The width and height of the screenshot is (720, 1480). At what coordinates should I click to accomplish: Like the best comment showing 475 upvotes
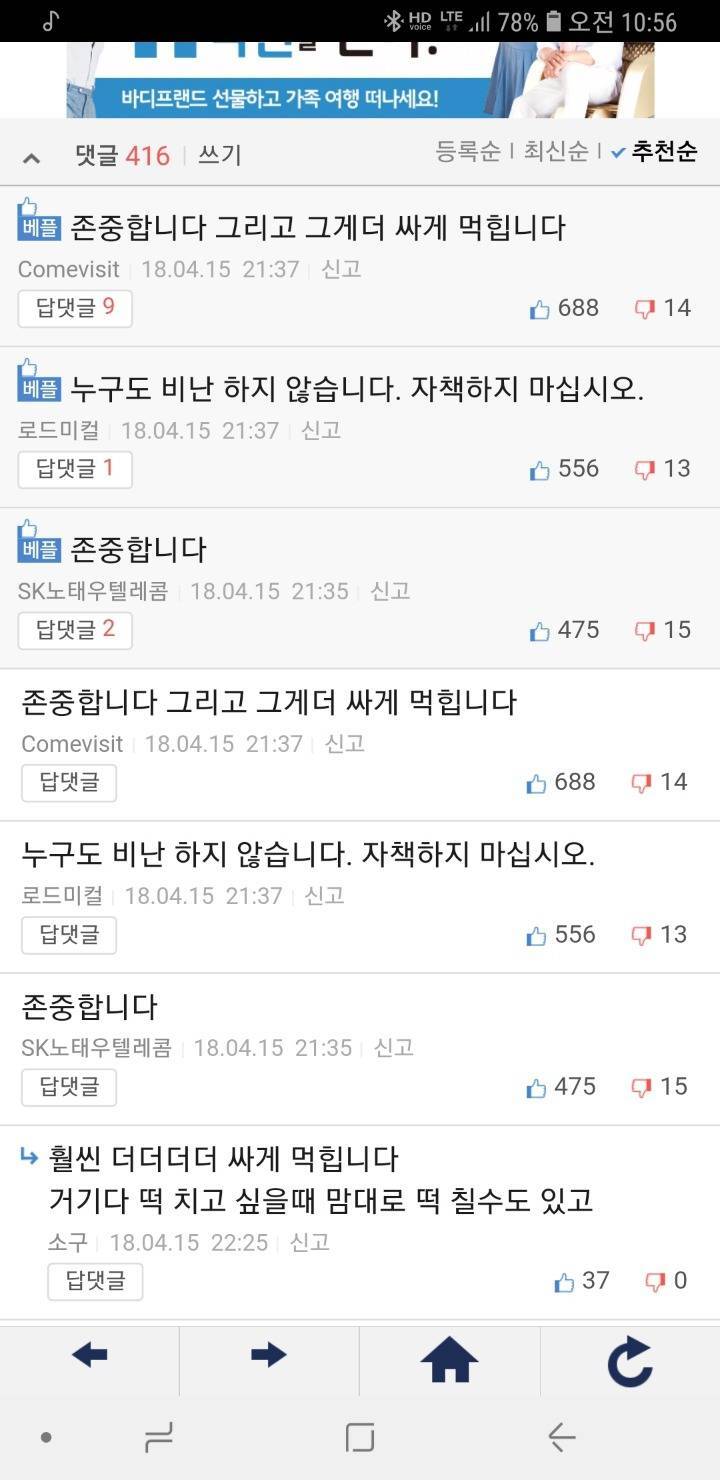point(564,630)
